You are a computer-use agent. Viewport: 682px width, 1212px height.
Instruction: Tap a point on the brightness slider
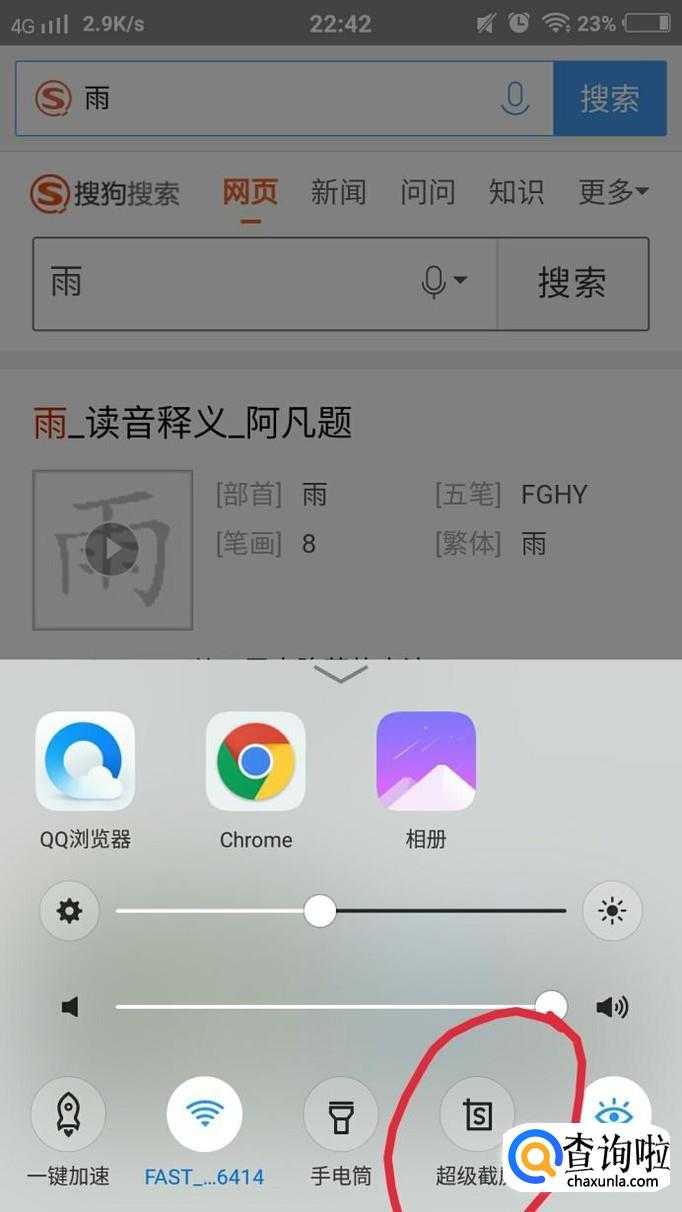pos(440,911)
